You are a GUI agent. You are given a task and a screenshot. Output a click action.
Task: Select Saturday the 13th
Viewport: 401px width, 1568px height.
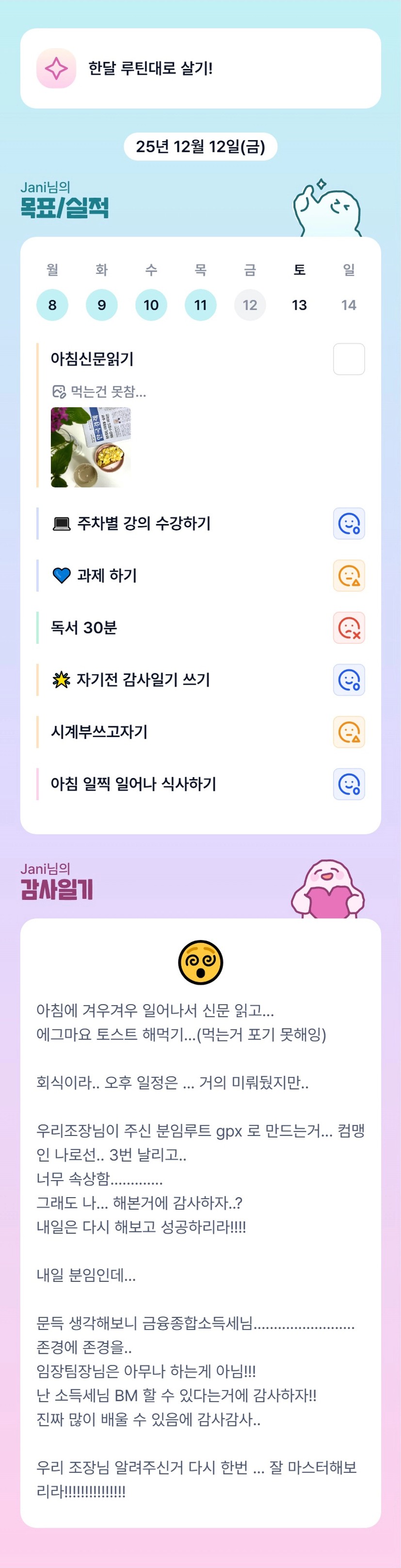coord(299,305)
